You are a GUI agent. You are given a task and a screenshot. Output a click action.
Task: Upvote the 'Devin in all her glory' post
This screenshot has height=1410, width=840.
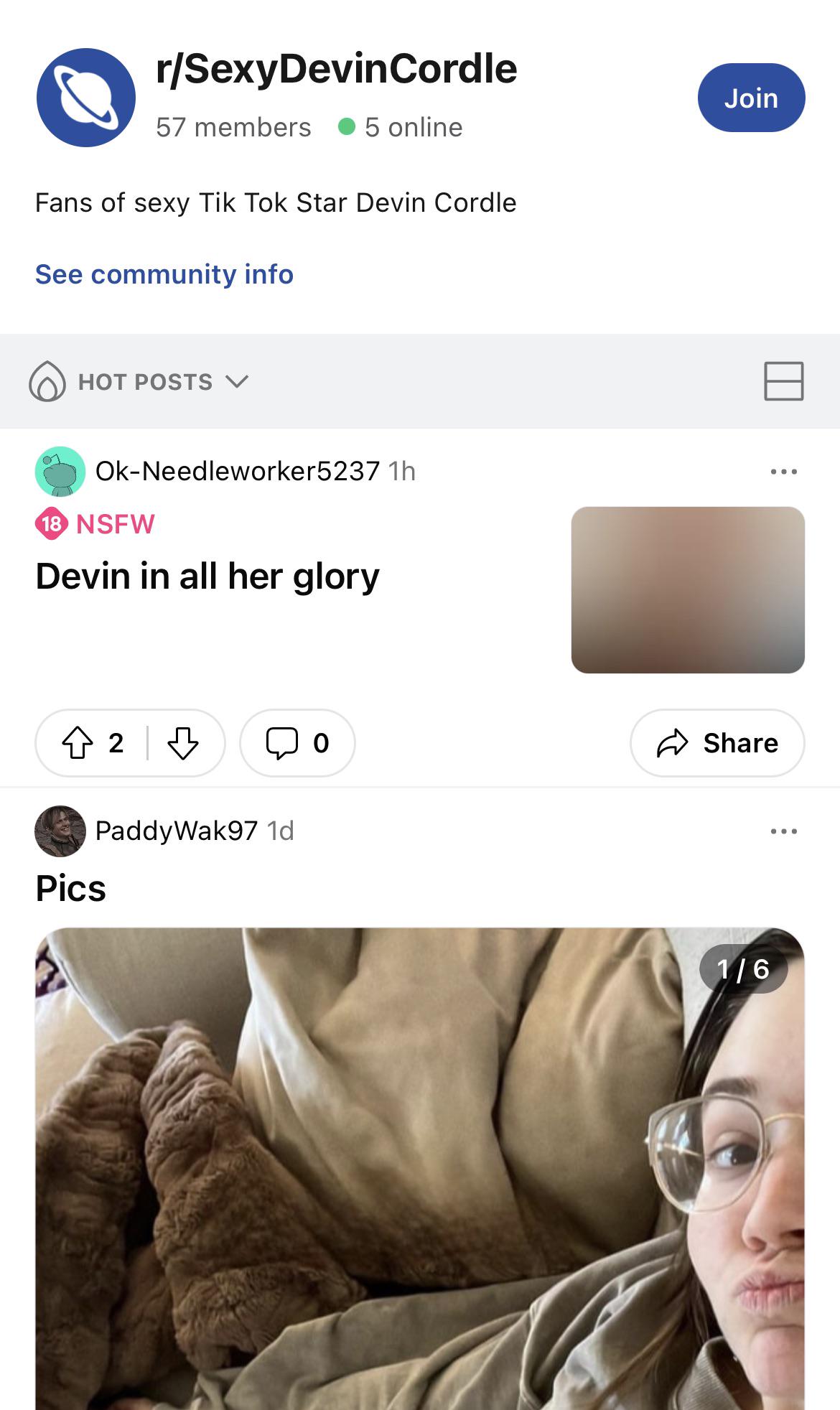click(78, 743)
